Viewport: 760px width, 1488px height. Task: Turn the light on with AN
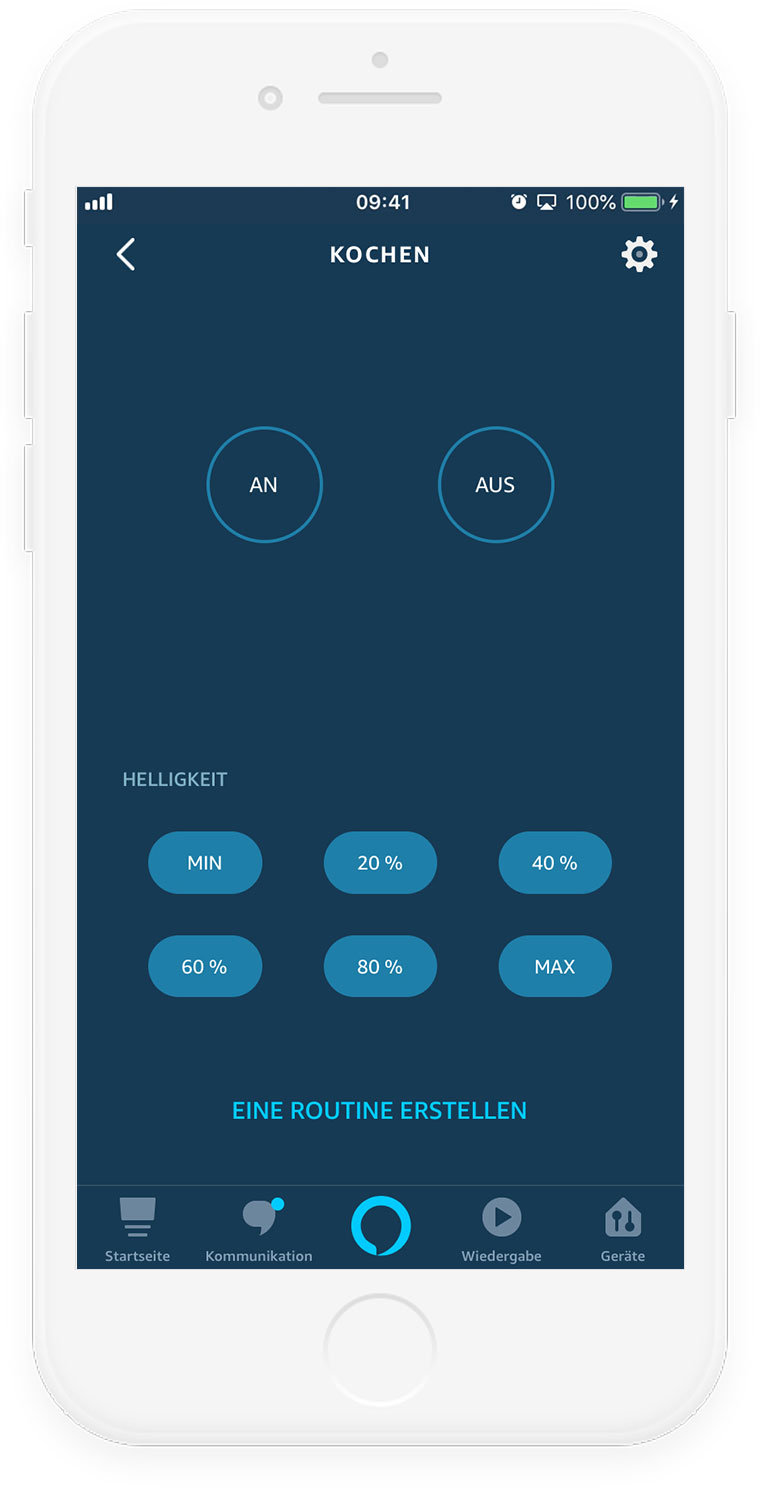click(264, 485)
